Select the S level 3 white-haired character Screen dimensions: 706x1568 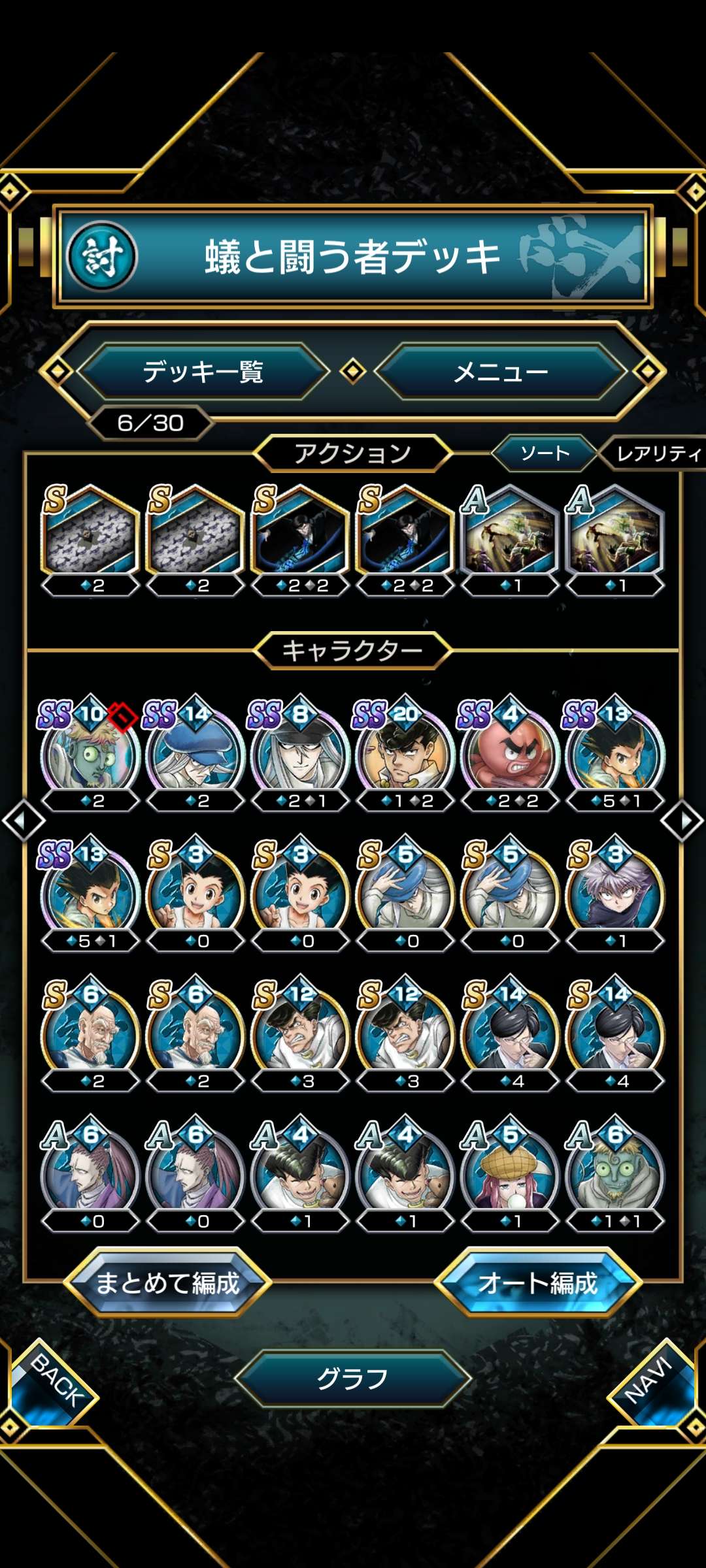click(x=614, y=895)
